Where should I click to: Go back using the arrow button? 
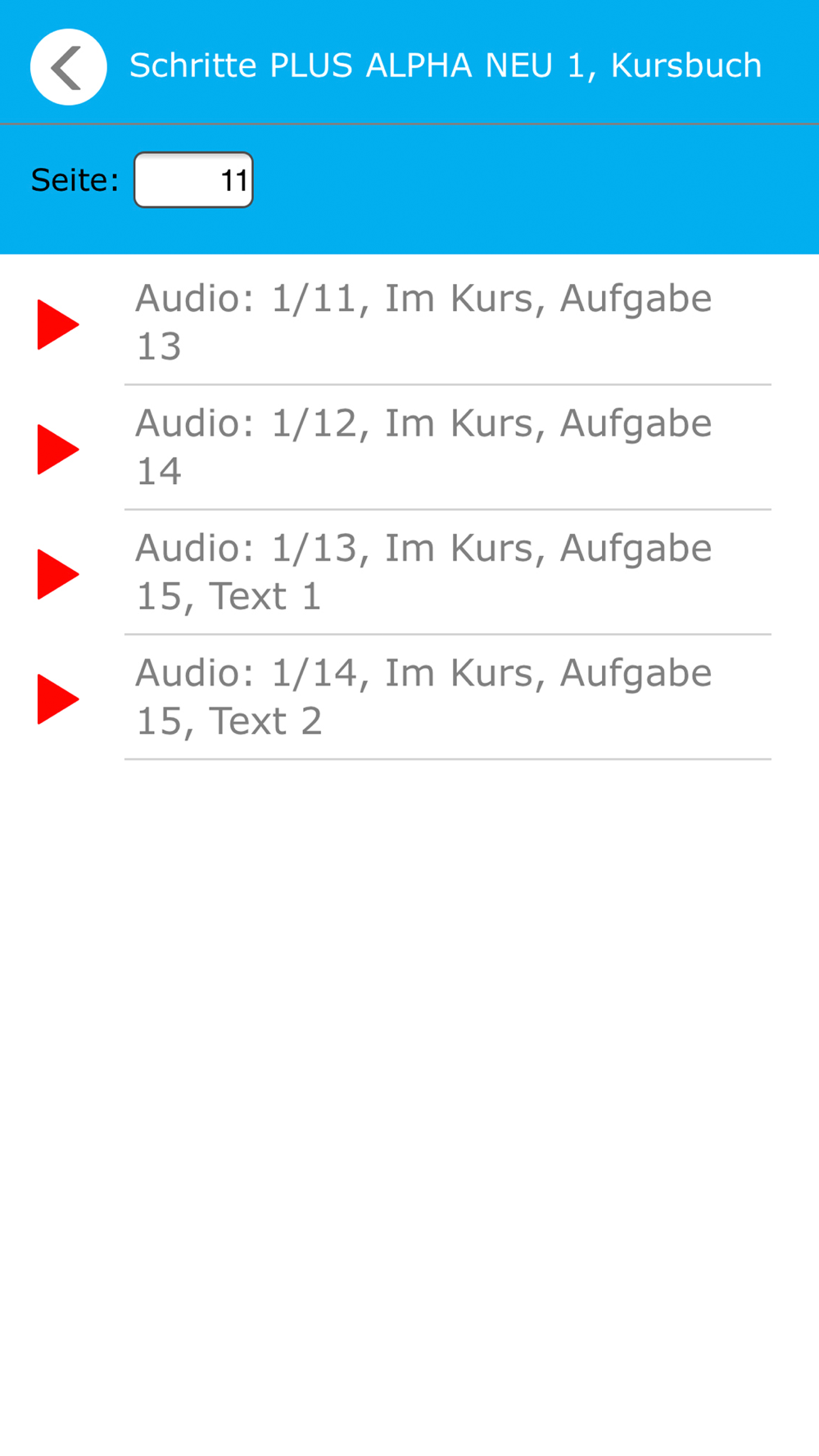point(68,66)
